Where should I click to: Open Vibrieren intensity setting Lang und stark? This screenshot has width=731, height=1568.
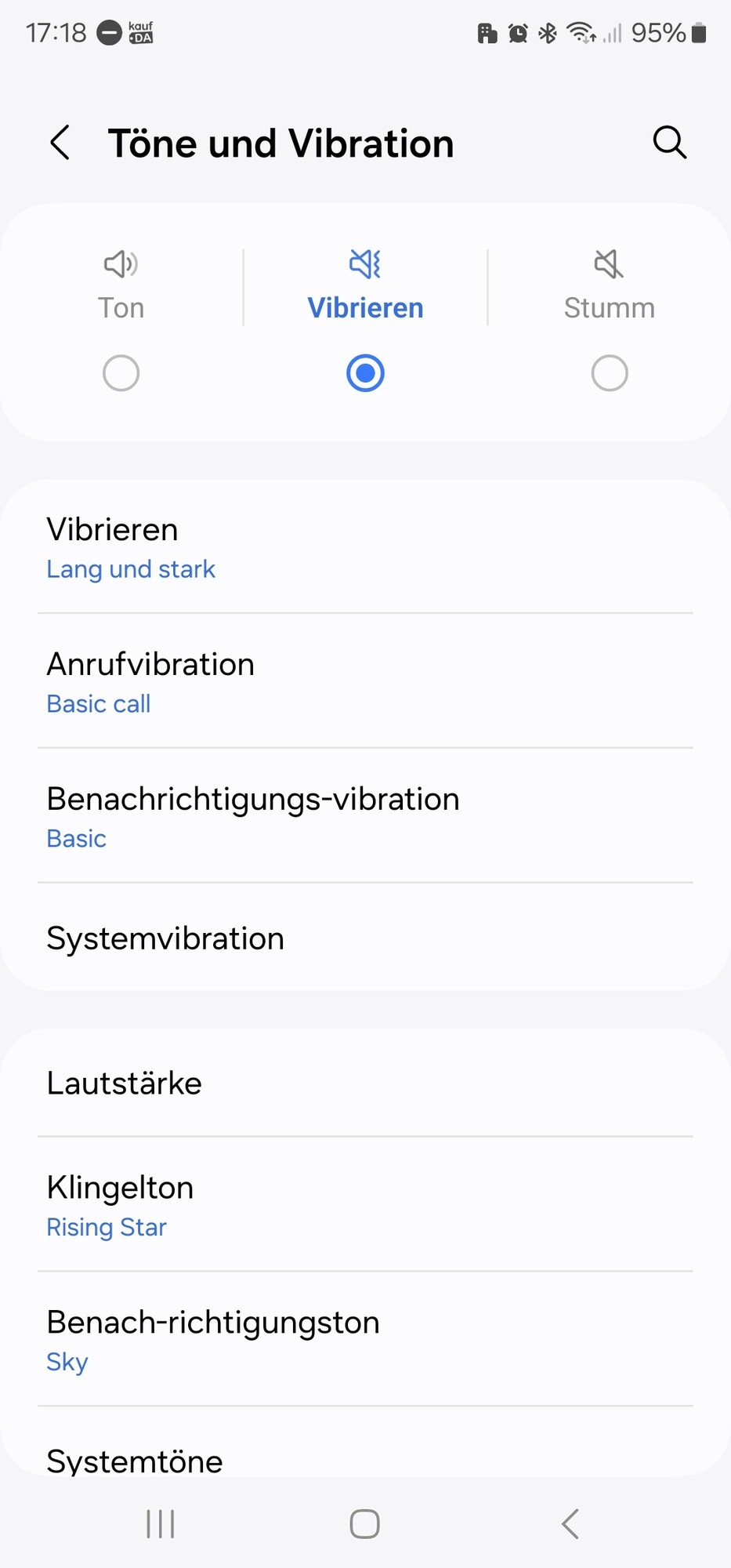[365, 547]
